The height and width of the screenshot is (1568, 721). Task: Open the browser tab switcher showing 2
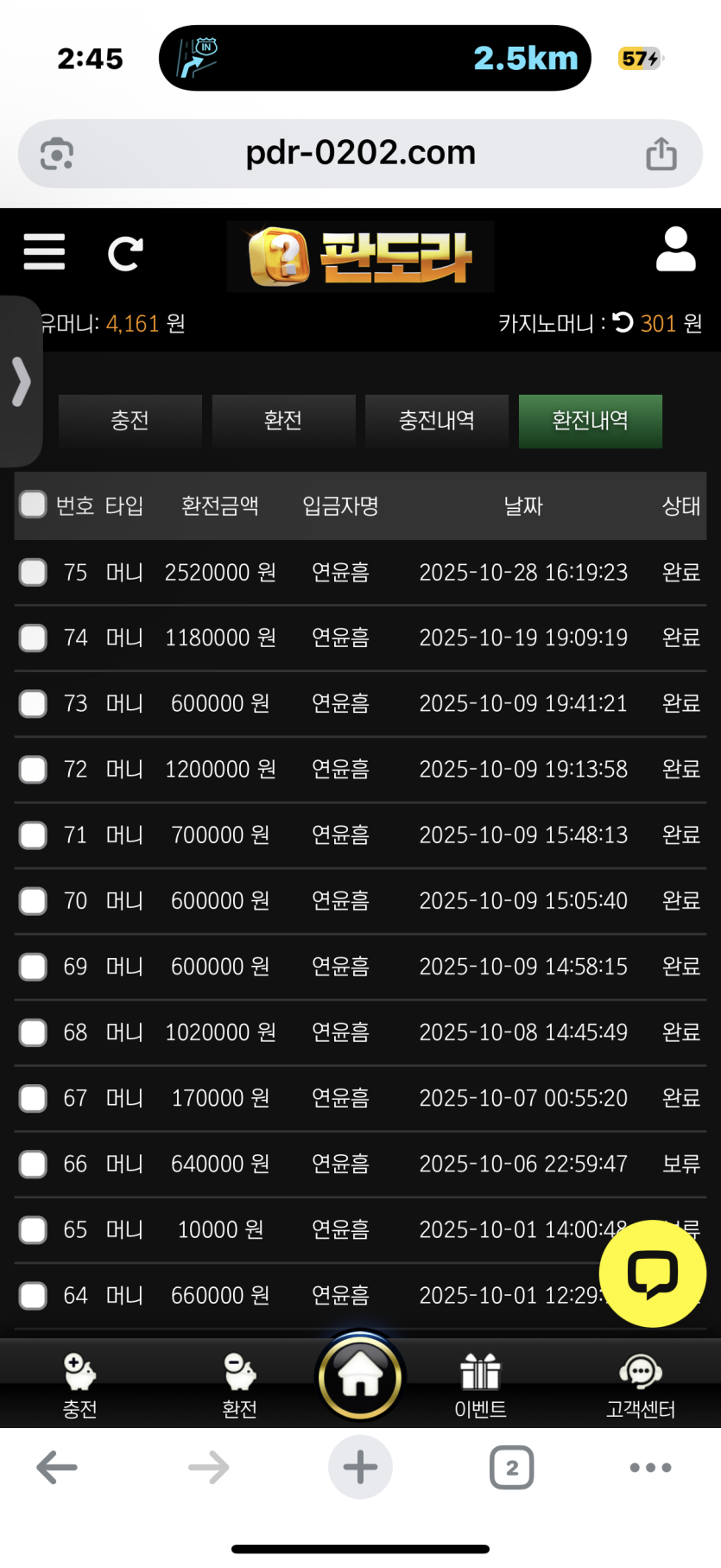[x=511, y=1467]
